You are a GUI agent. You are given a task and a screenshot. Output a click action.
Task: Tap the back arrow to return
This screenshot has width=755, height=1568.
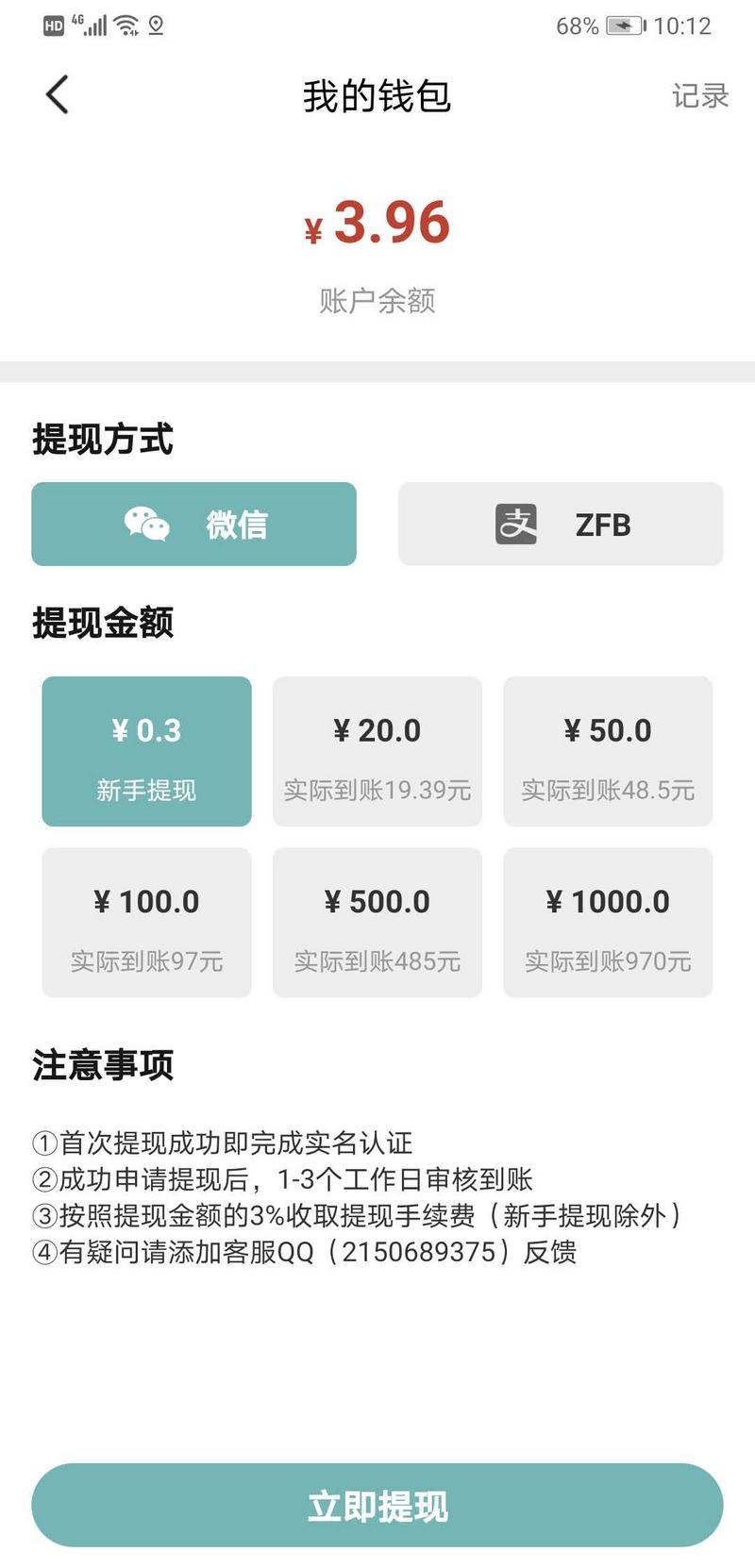56,94
